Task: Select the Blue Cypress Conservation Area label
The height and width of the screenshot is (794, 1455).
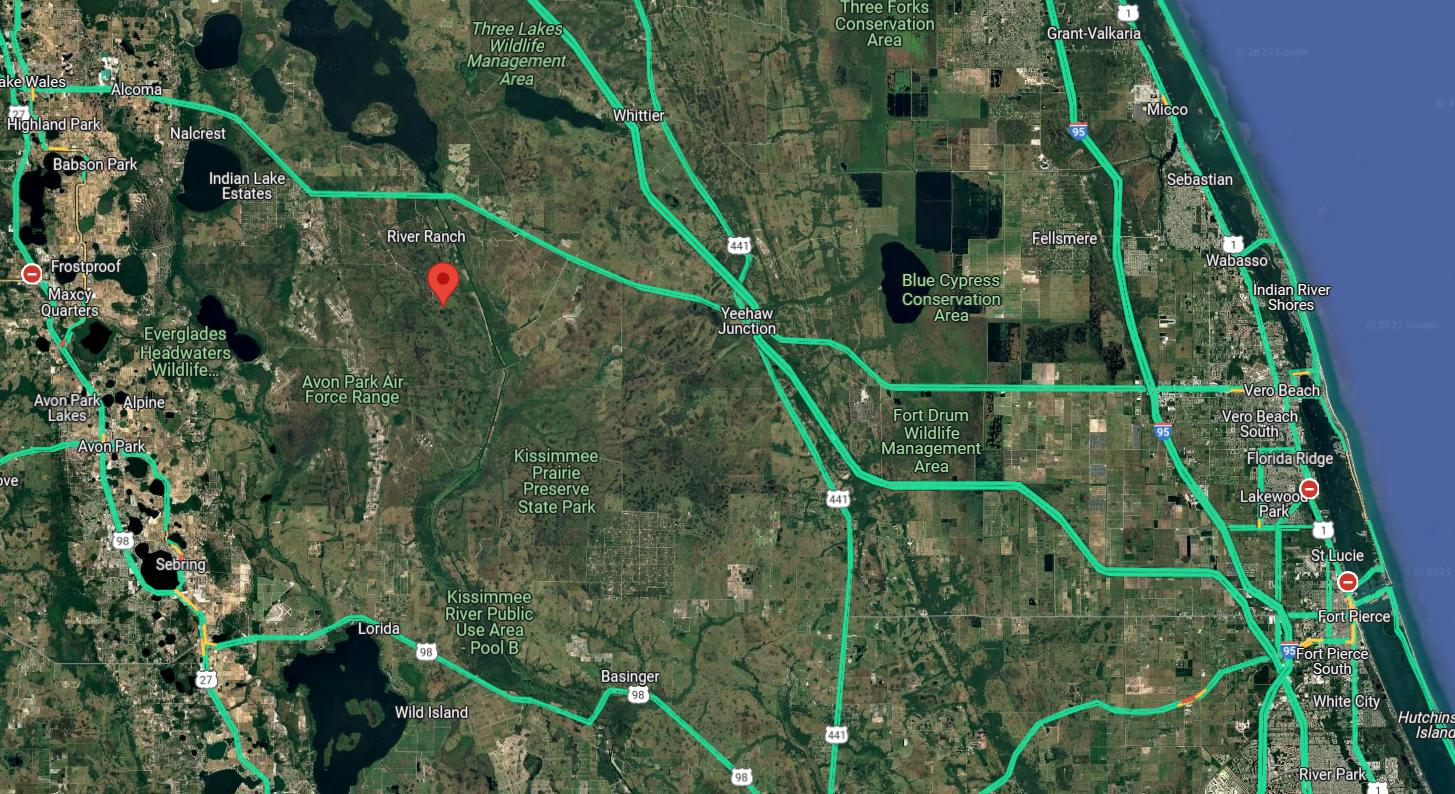Action: (950, 298)
